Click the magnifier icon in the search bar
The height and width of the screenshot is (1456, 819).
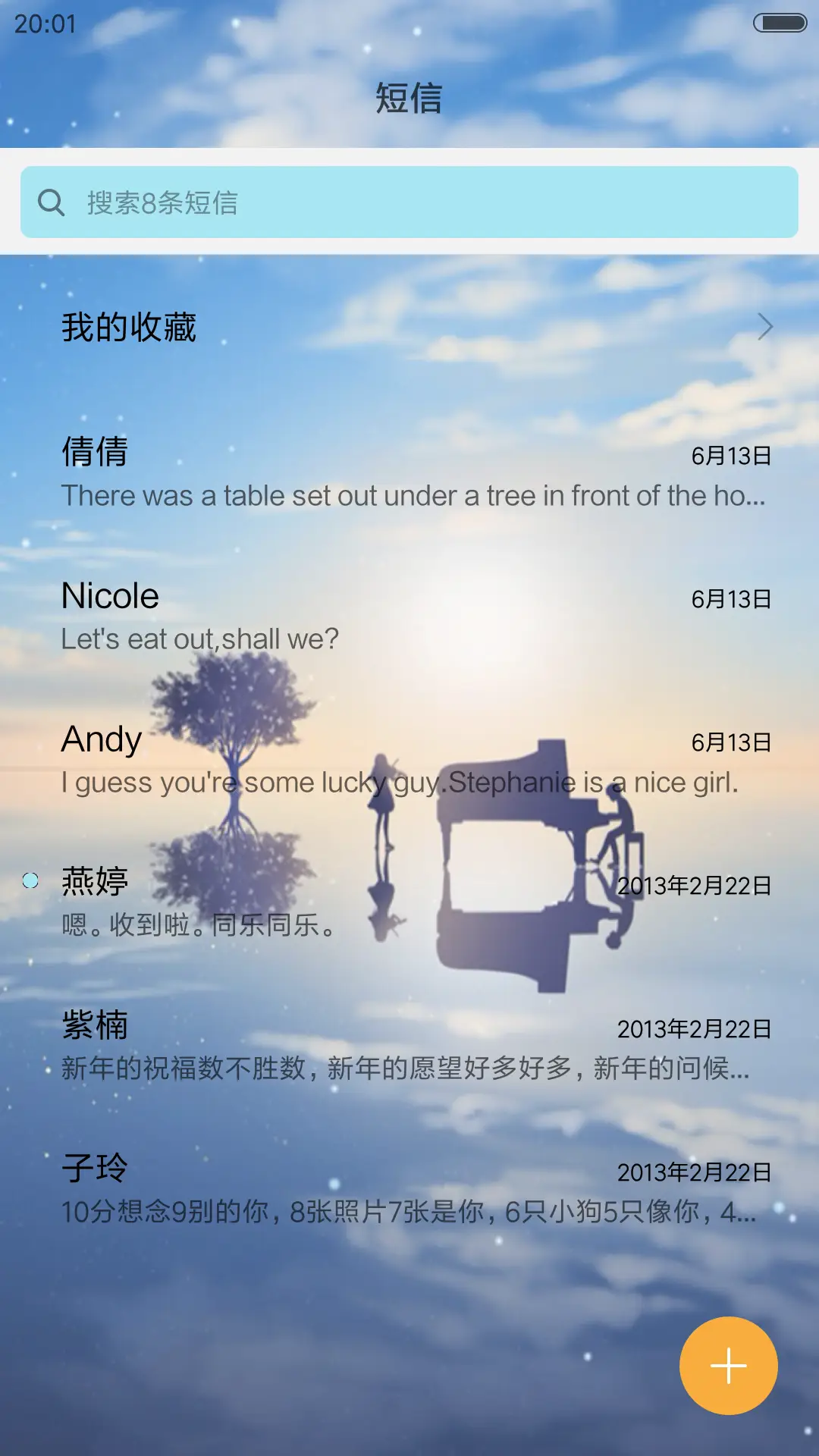(x=50, y=202)
